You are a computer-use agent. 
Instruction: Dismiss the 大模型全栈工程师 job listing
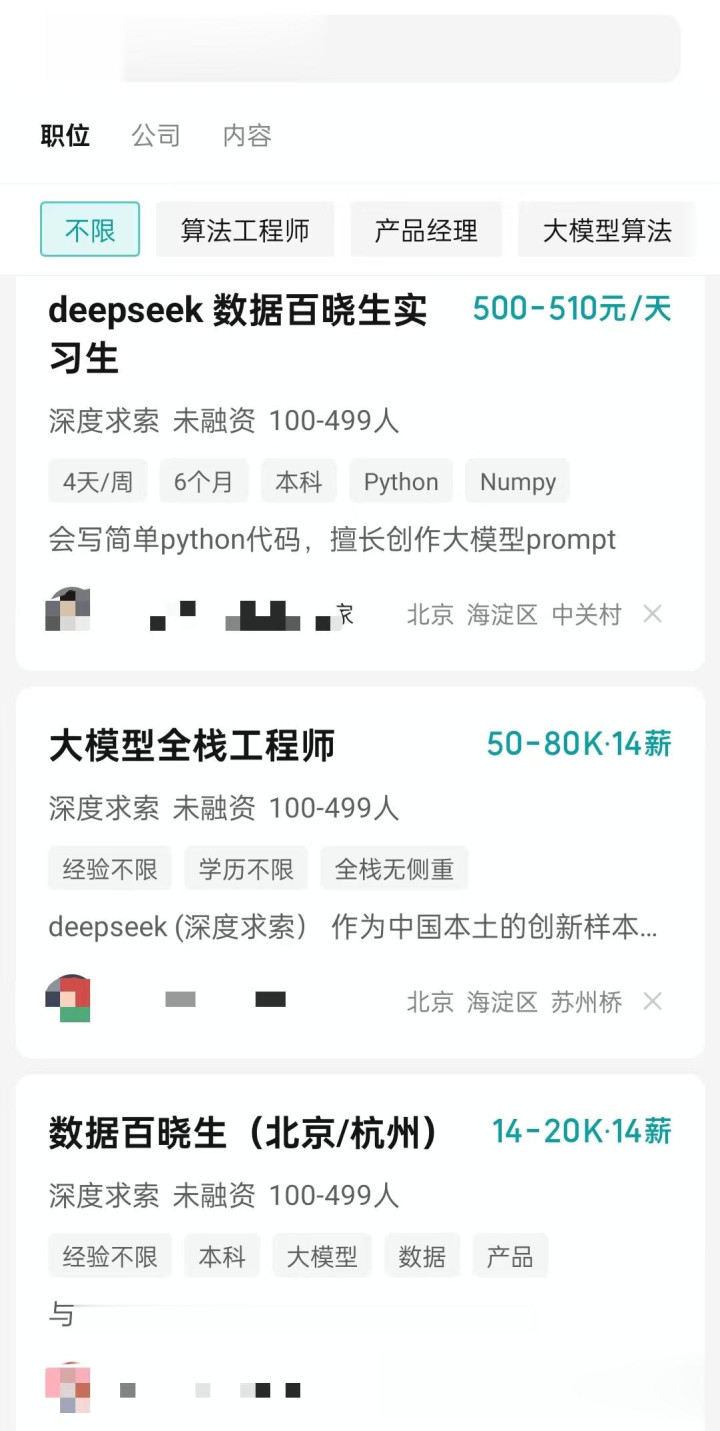653,1001
